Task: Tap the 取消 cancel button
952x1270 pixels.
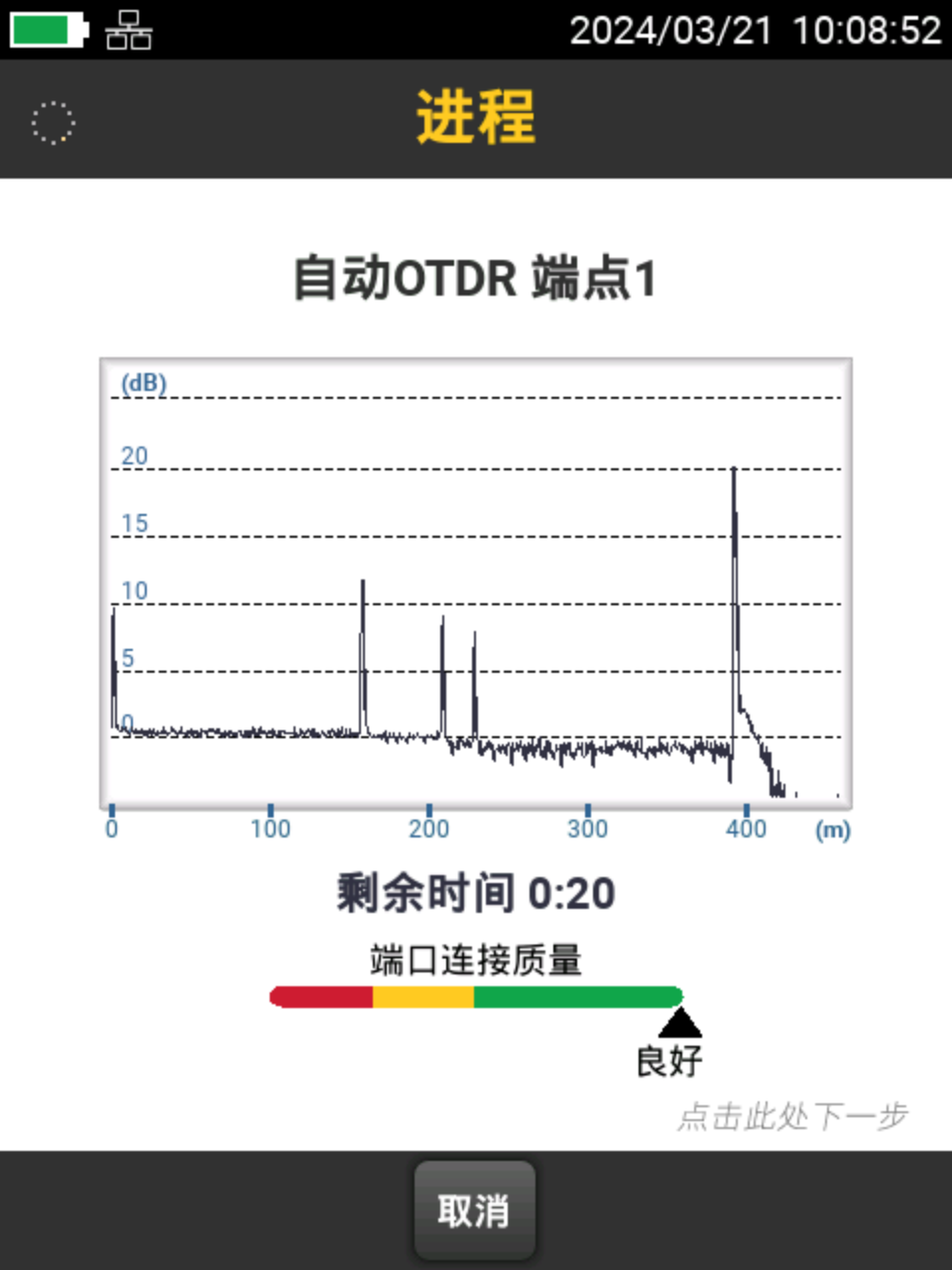Action: pyautogui.click(x=474, y=1210)
